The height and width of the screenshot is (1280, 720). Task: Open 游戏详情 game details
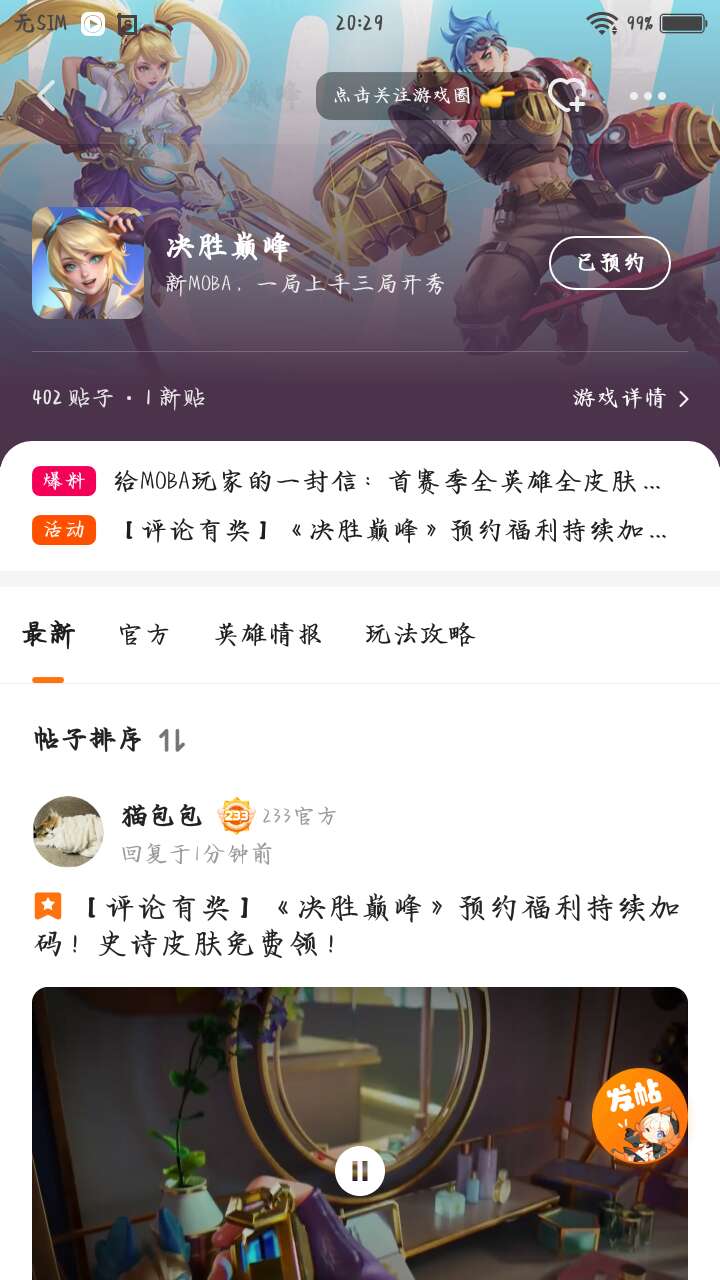pyautogui.click(x=631, y=398)
